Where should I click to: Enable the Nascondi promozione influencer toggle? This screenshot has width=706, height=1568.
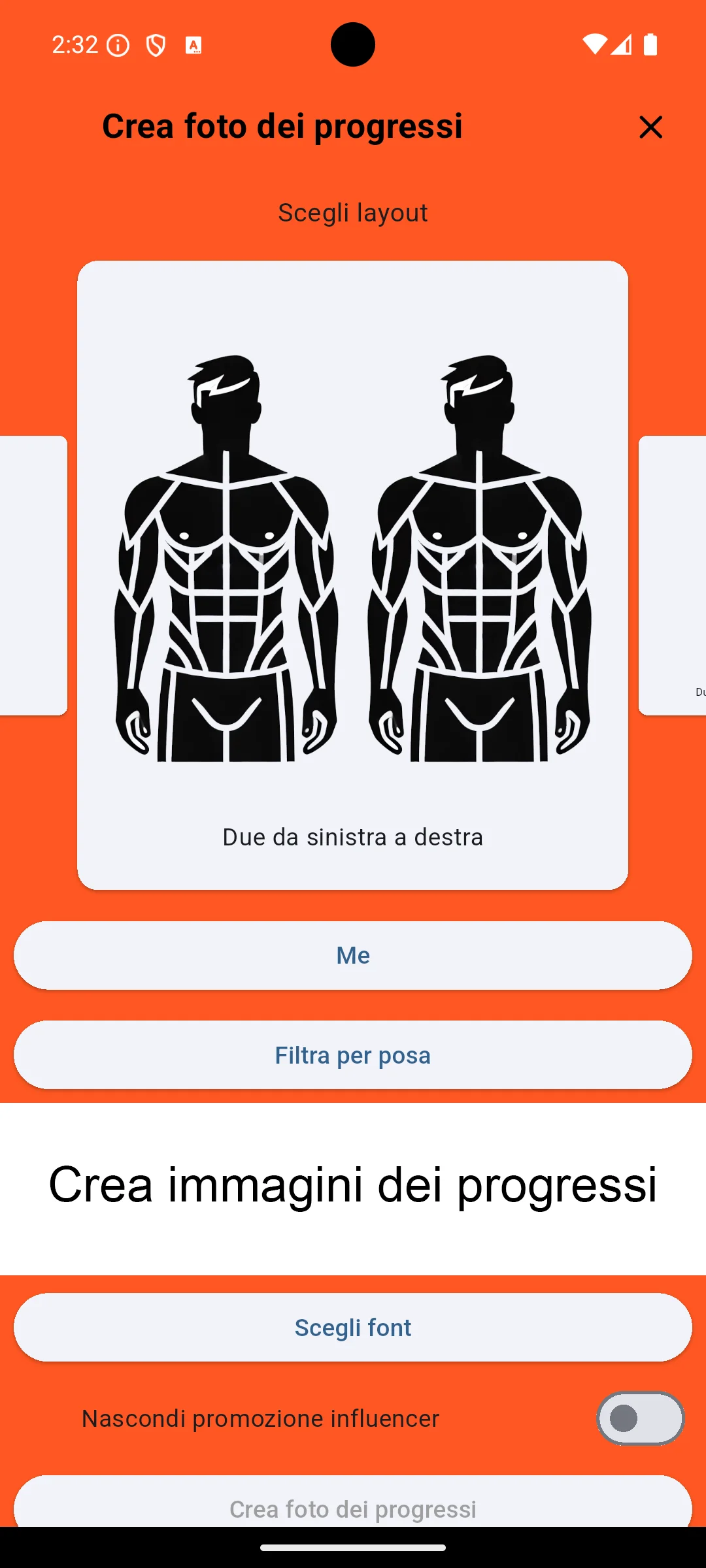coord(639,1418)
